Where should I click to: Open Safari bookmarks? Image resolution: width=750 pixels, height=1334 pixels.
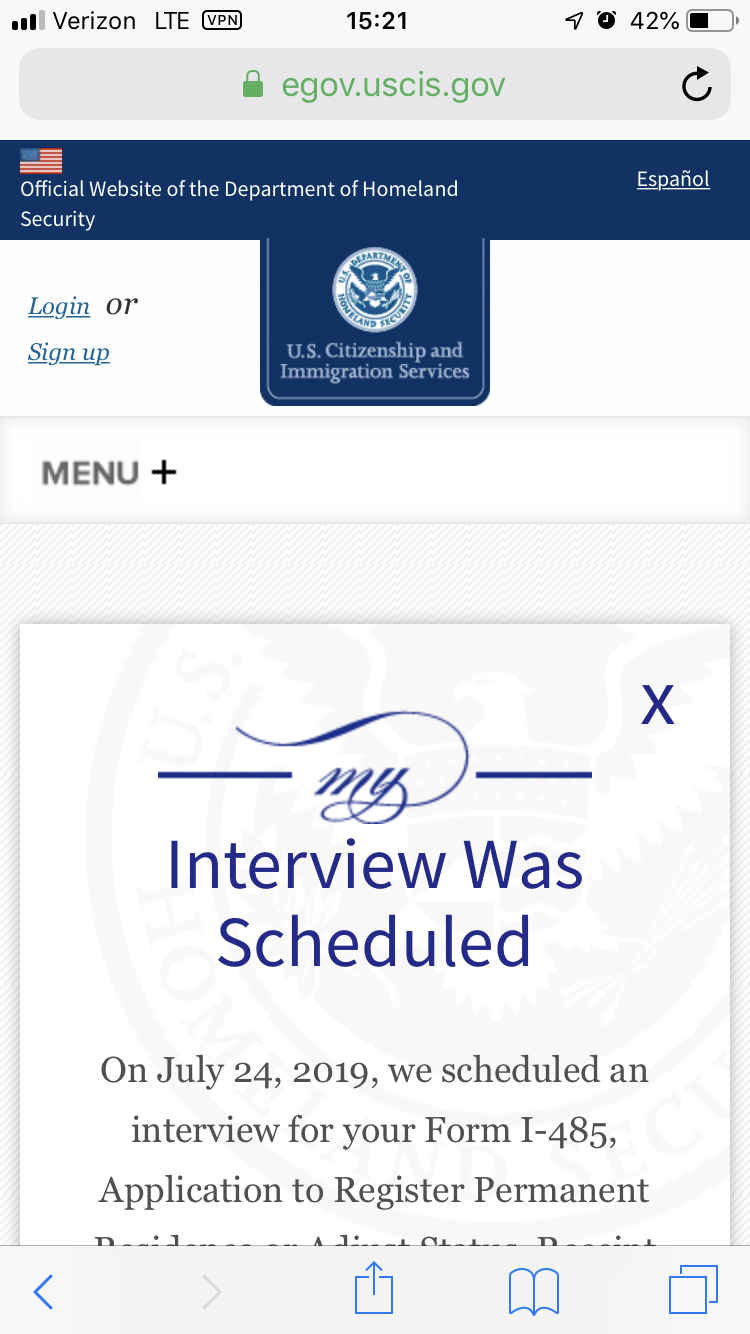pos(533,1292)
